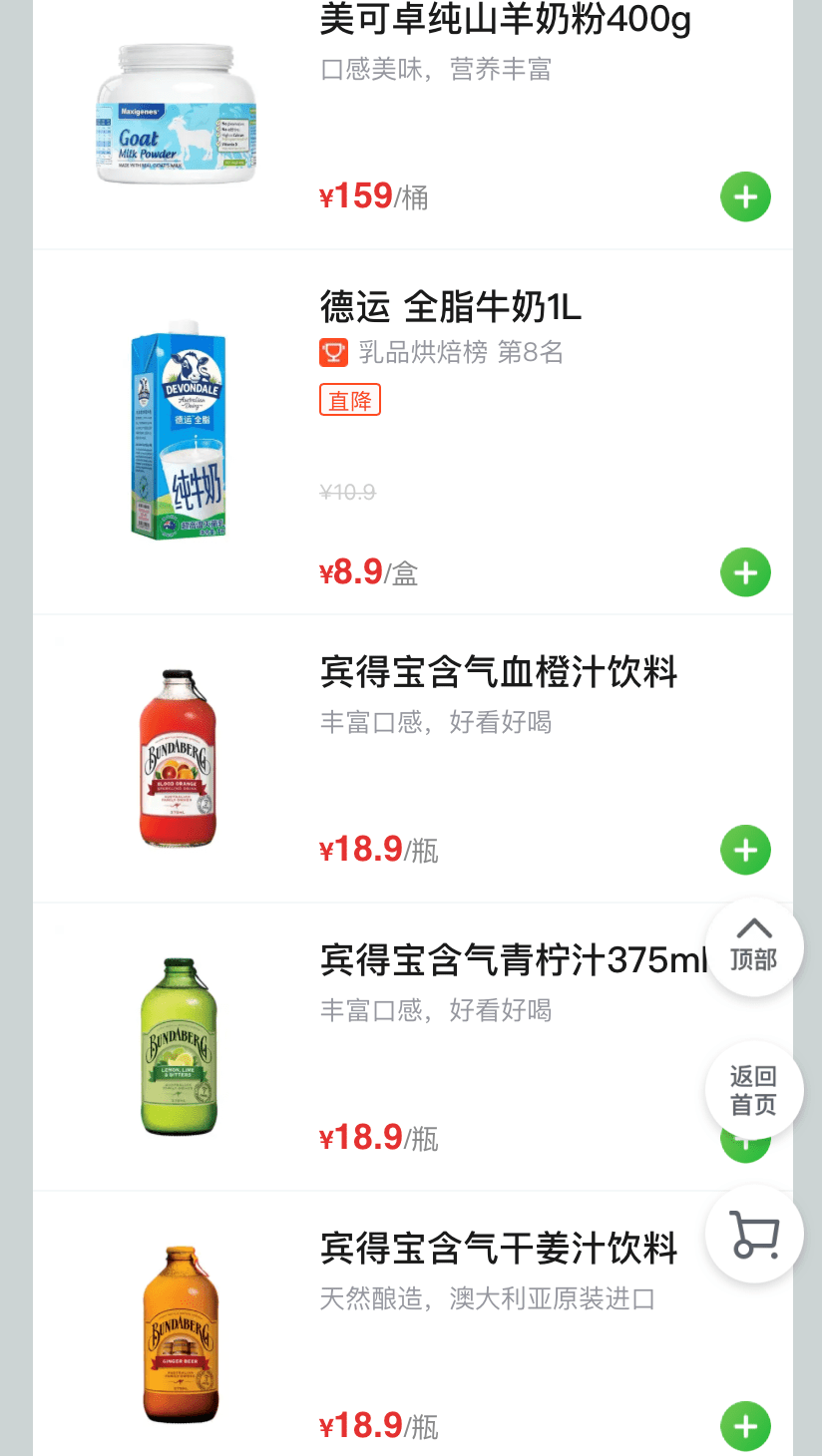822x1456 pixels.
Task: Open the shopping cart
Action: 754,1234
